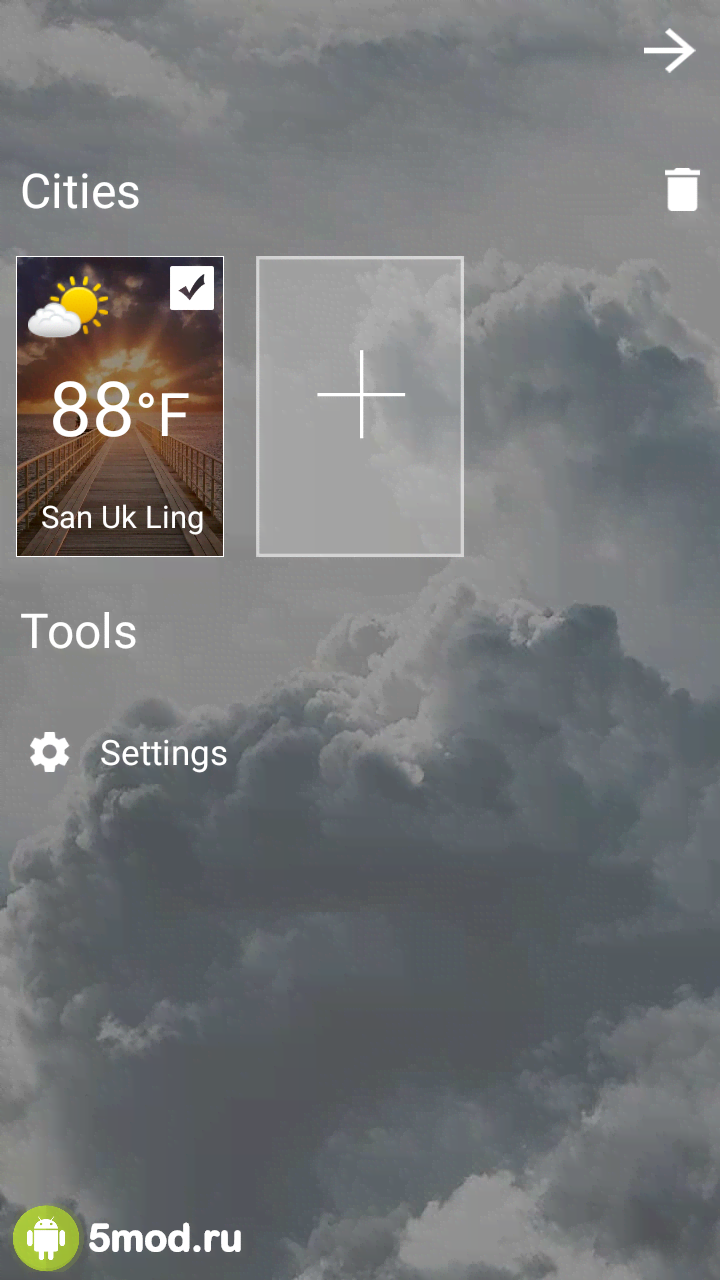The height and width of the screenshot is (1280, 720).
Task: Delete cities with the trash icon
Action: point(682,189)
